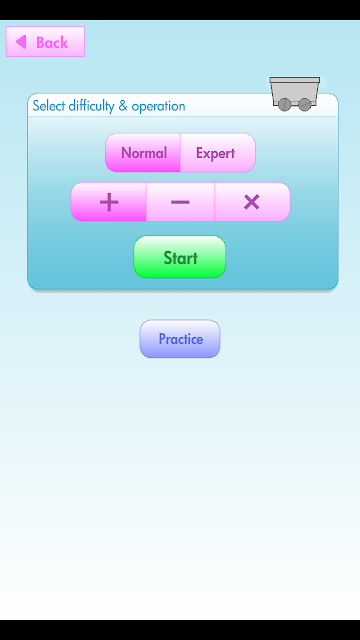Tap the green Start button
Image resolution: width=360 pixels, height=640 pixels.
pyautogui.click(x=180, y=257)
